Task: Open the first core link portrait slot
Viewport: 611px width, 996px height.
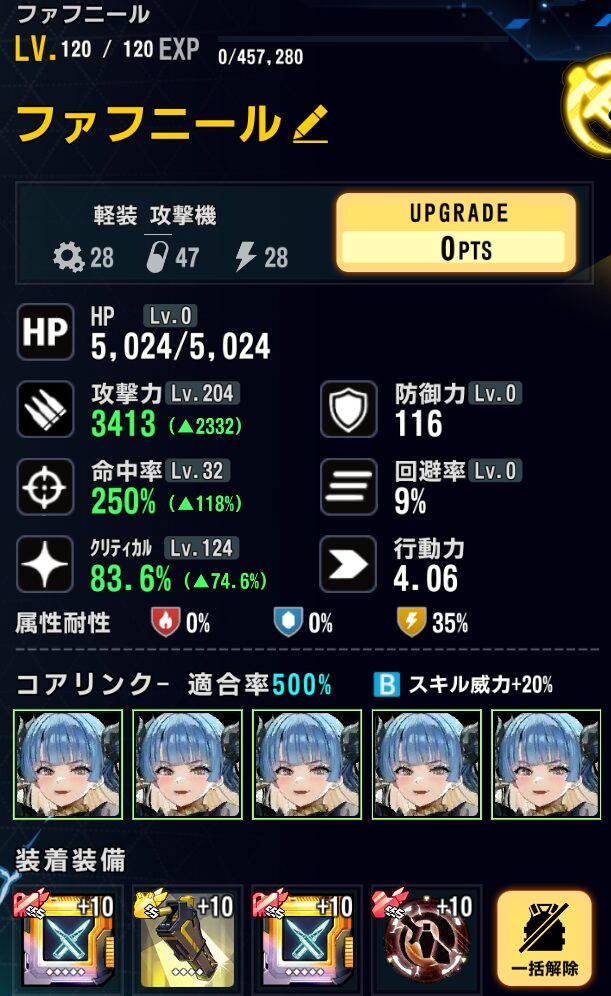Action: 68,764
